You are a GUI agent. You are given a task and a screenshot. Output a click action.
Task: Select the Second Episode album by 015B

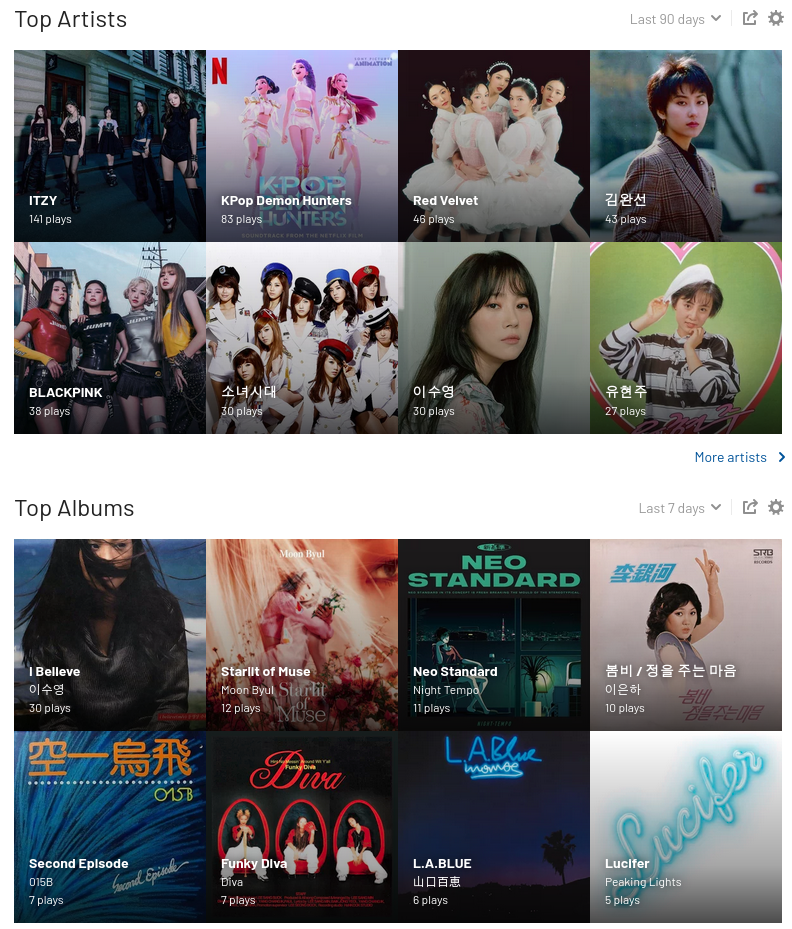[110, 827]
